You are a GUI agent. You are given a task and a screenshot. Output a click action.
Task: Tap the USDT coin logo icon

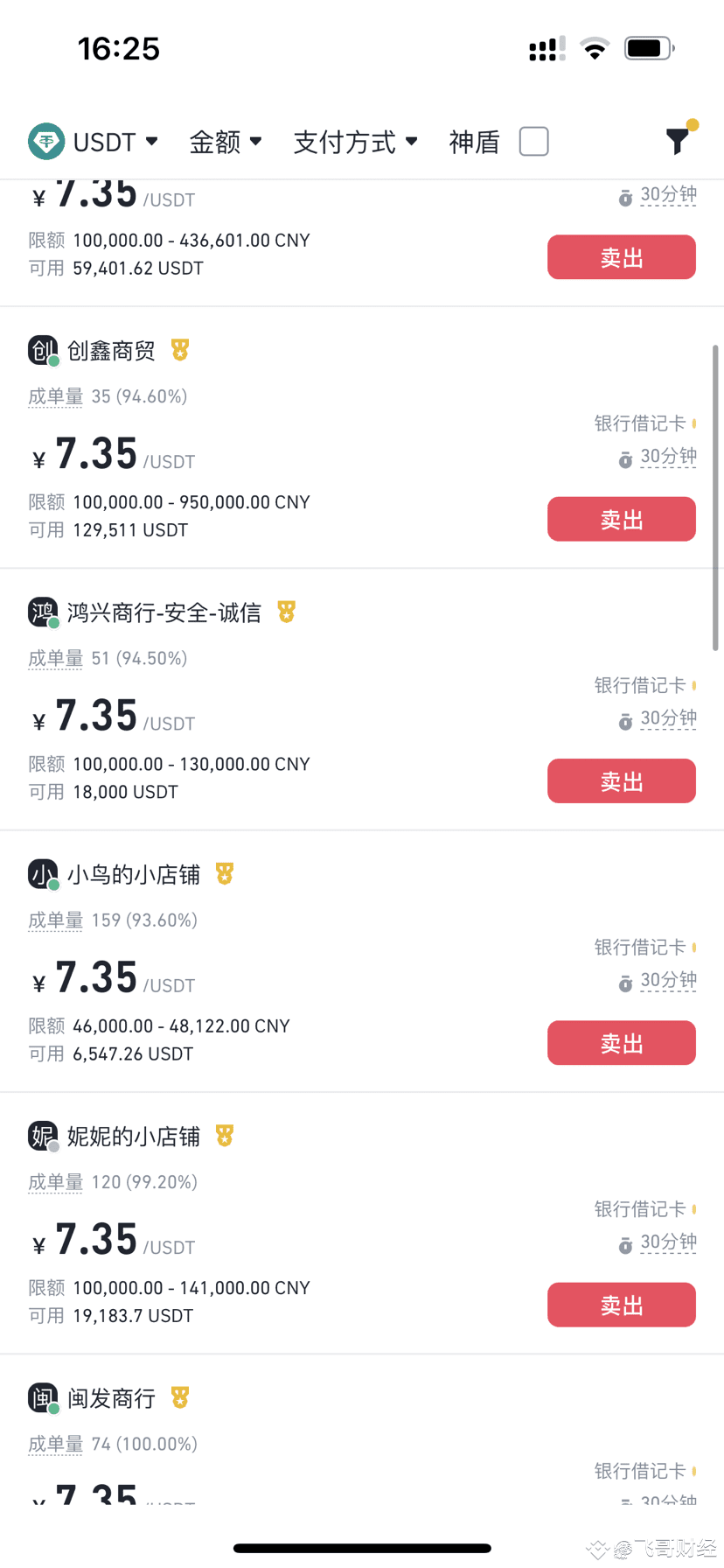(x=45, y=141)
